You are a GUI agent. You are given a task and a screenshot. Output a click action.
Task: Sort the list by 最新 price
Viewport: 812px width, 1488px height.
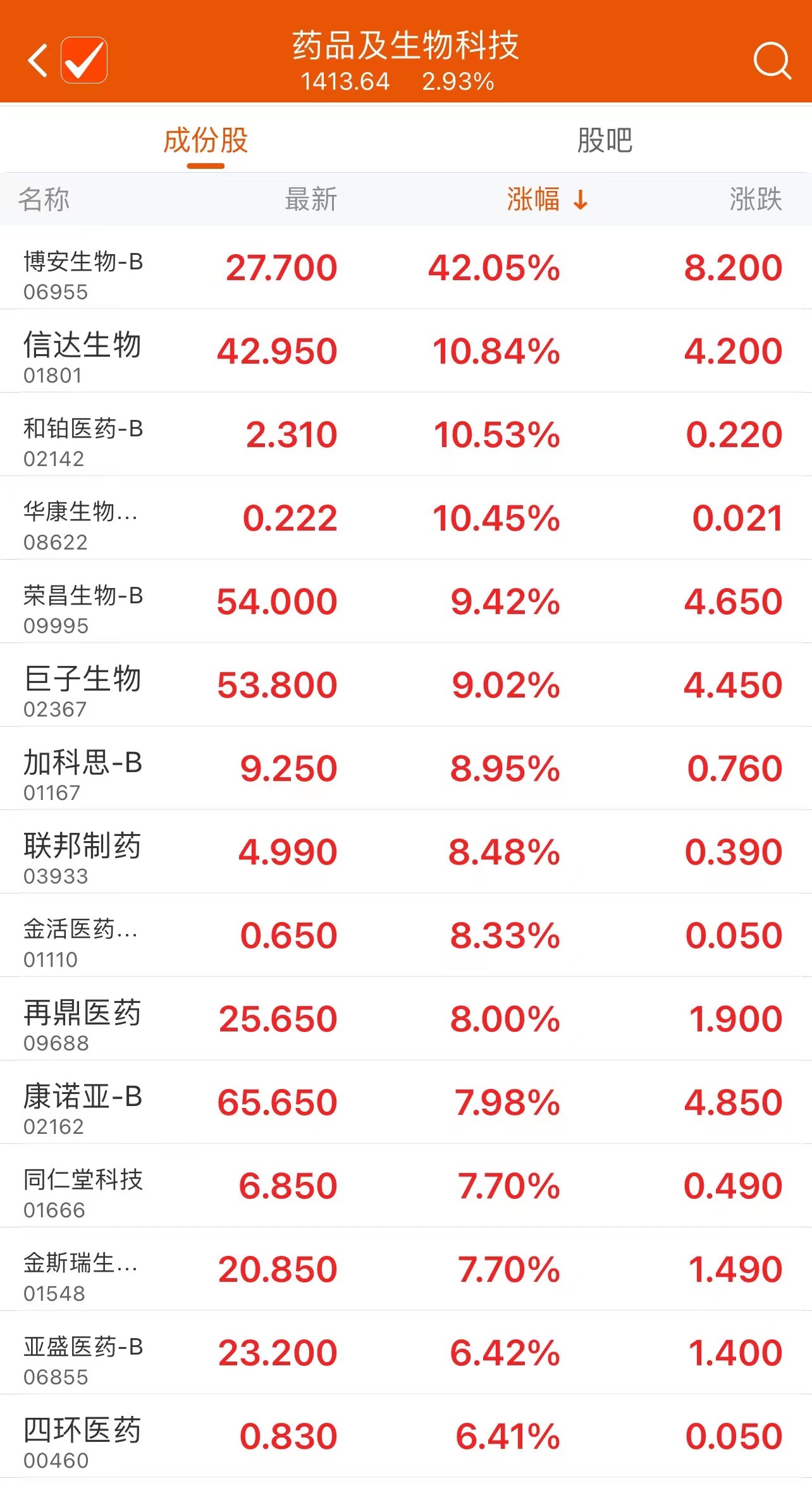tap(311, 200)
